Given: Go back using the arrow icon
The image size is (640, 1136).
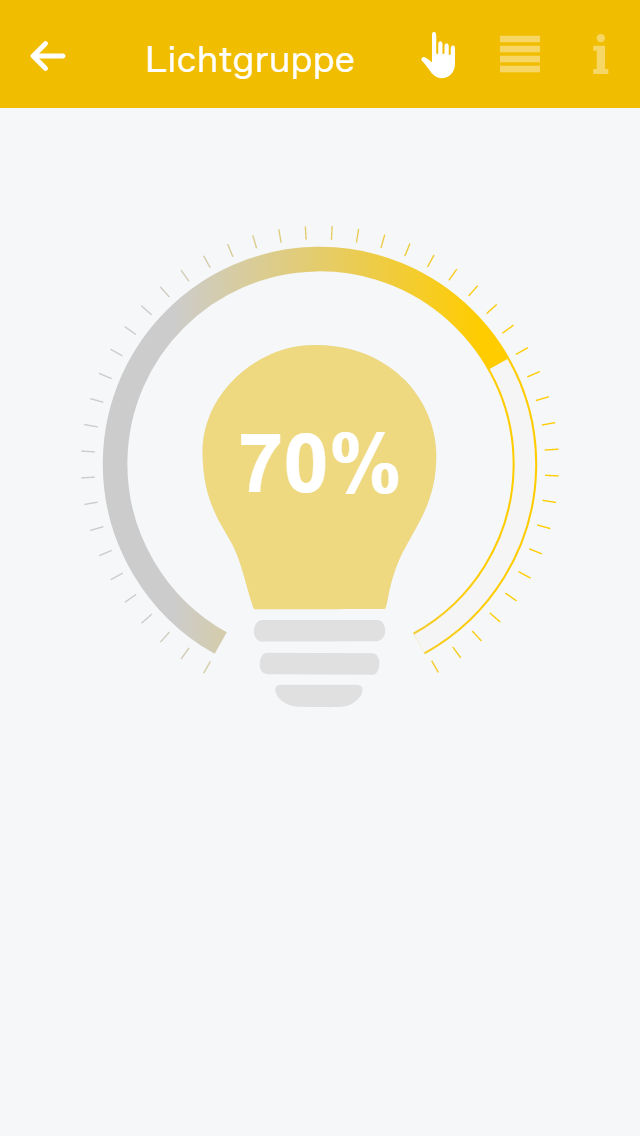Looking at the screenshot, I should click(47, 55).
